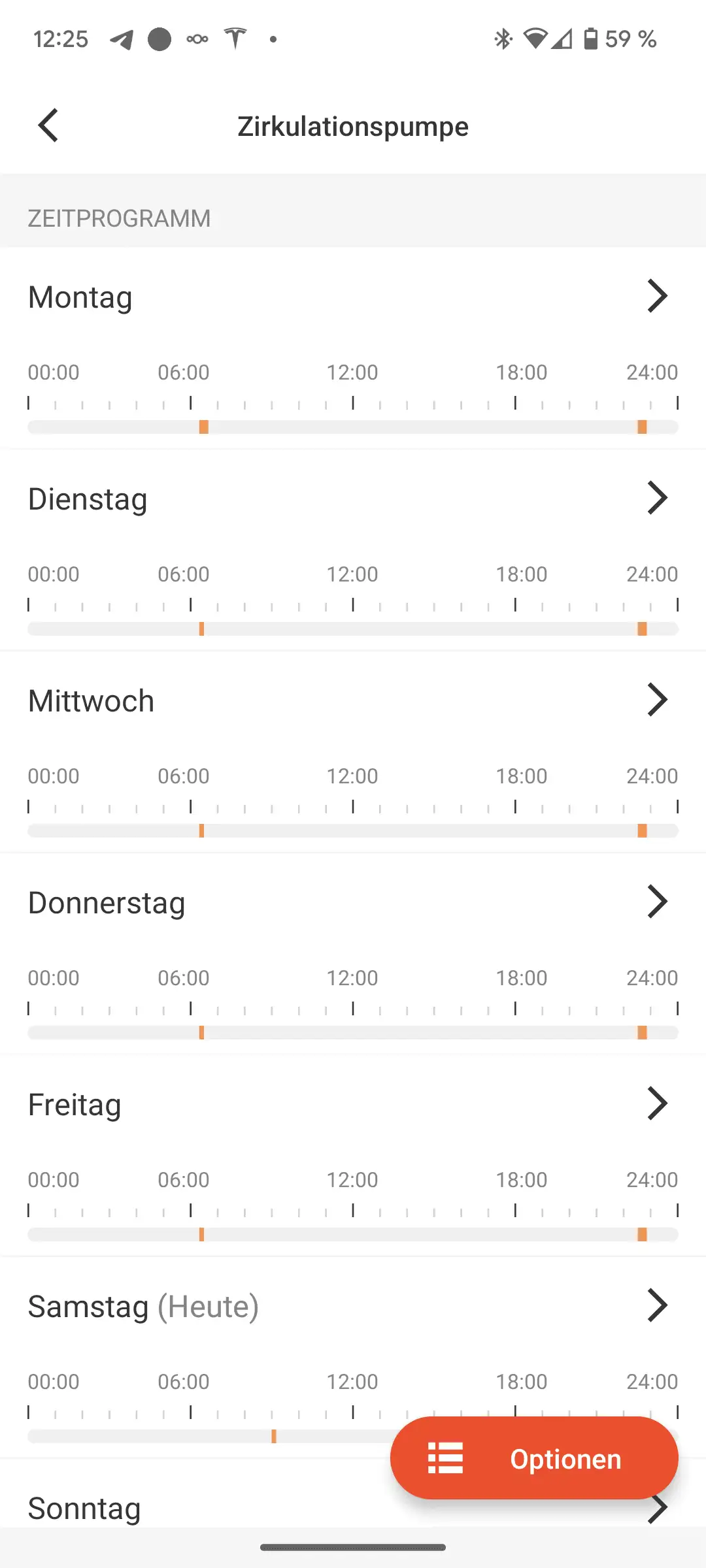View Freitag schedule
The width and height of the screenshot is (706, 1568).
(353, 1105)
